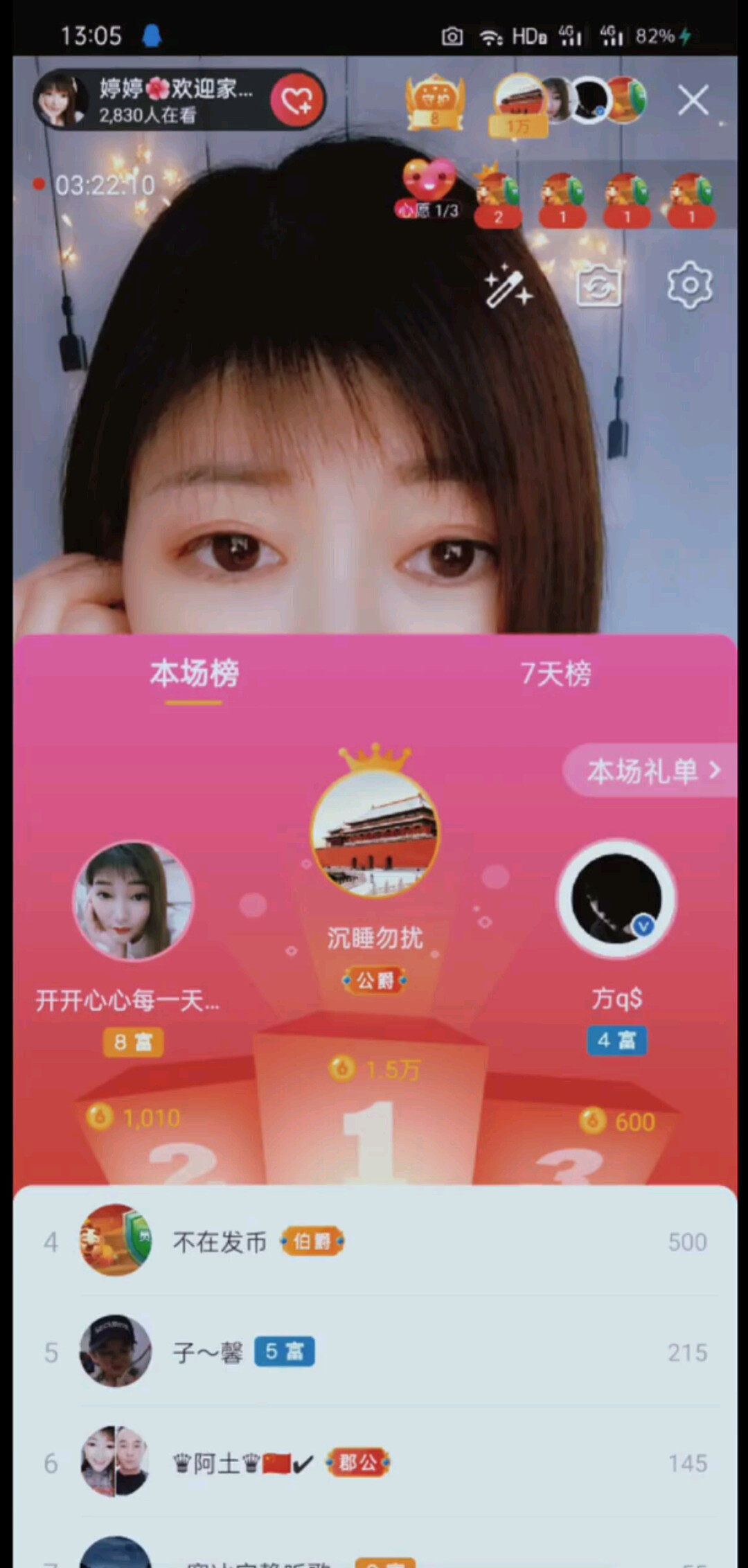View third-ranked user 方q$
The height and width of the screenshot is (1568, 748).
[x=616, y=899]
